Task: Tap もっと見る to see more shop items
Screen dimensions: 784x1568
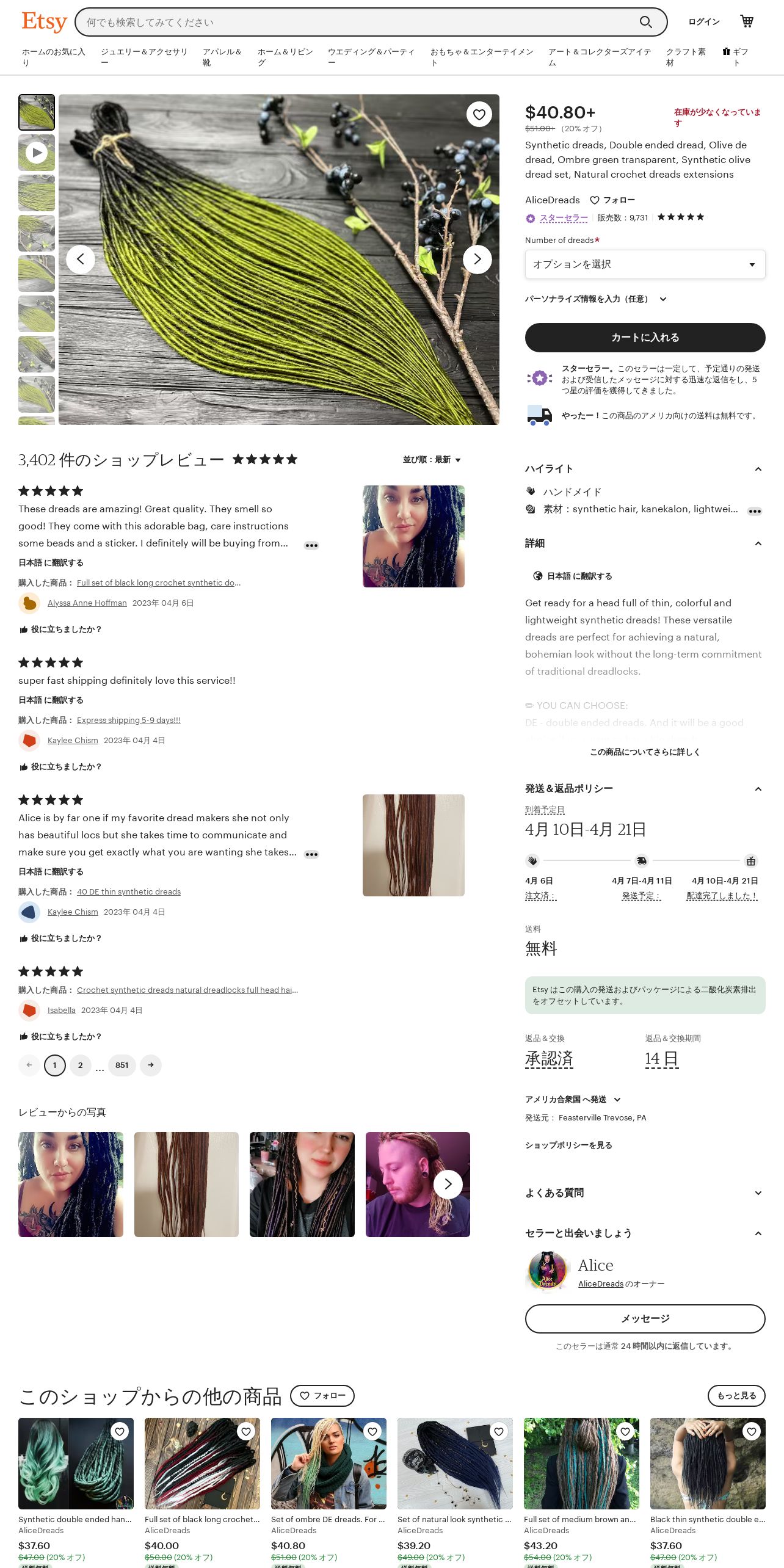Action: click(736, 1396)
